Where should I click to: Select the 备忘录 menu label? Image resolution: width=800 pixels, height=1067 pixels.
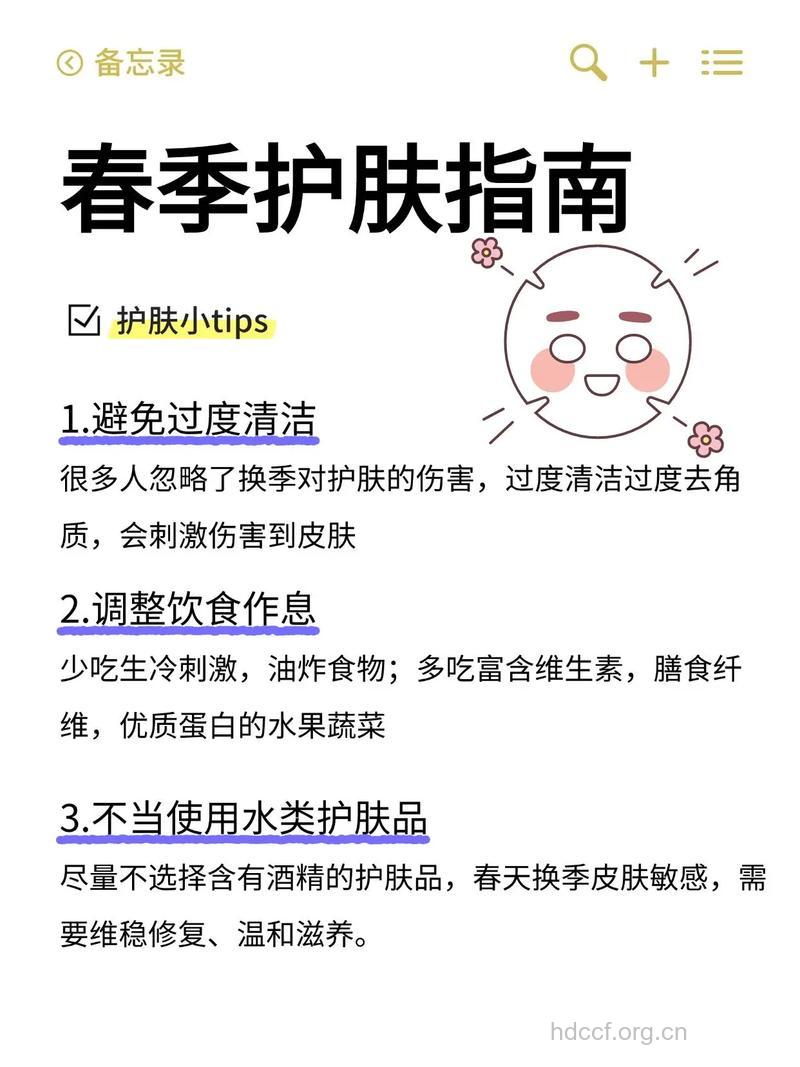point(140,61)
